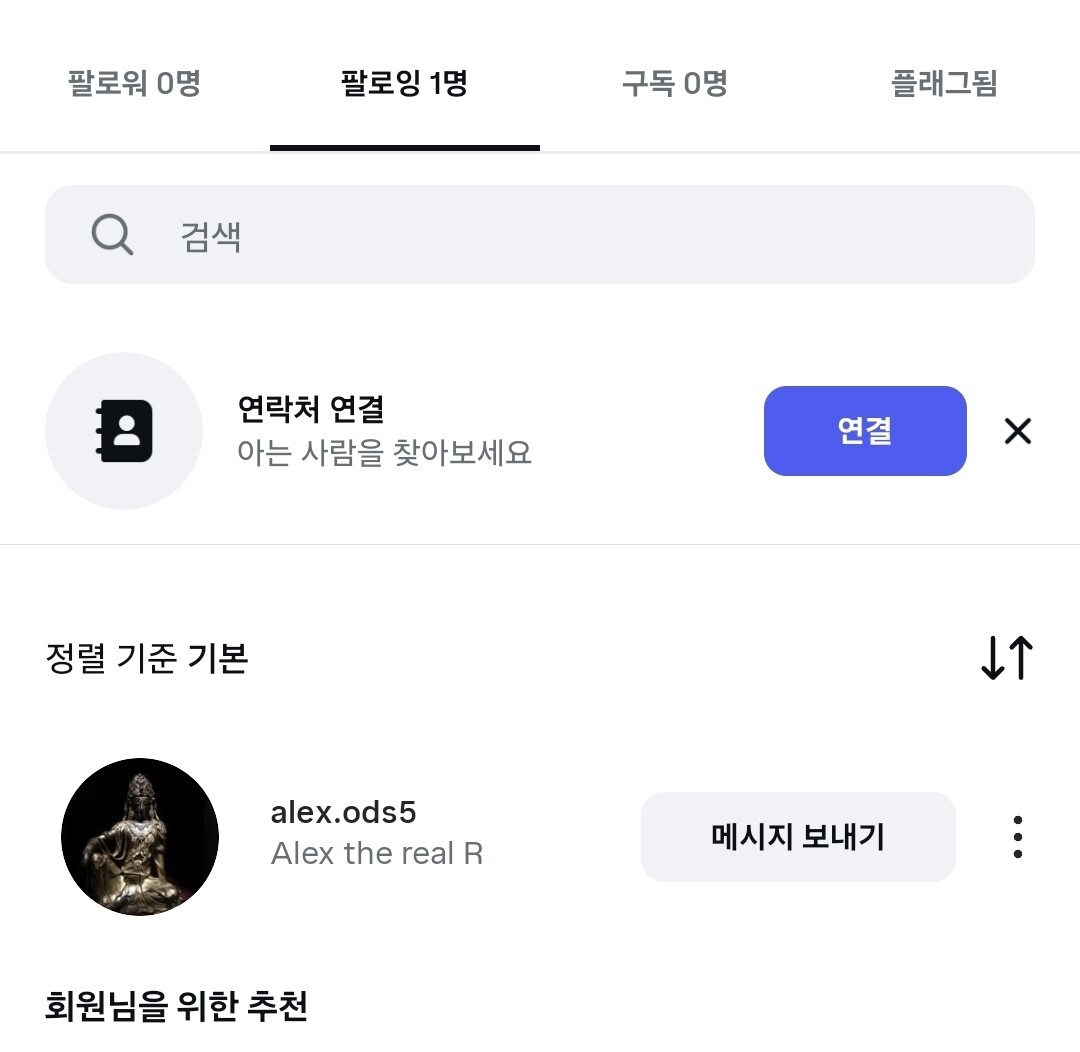1080x1052 pixels.
Task: Switch to the 팔로워 0명 tab
Action: tap(134, 83)
